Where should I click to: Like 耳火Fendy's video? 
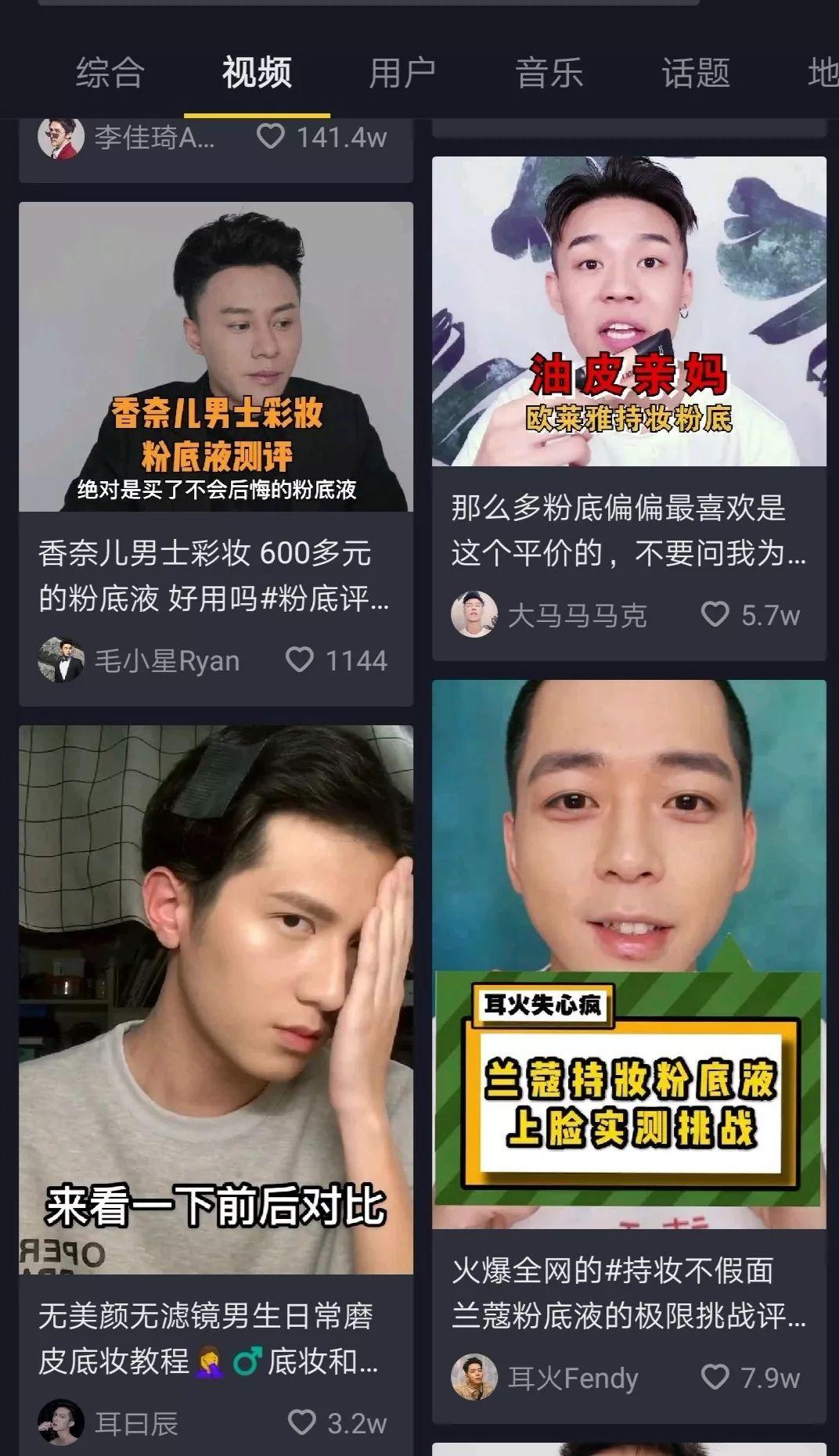(715, 1377)
